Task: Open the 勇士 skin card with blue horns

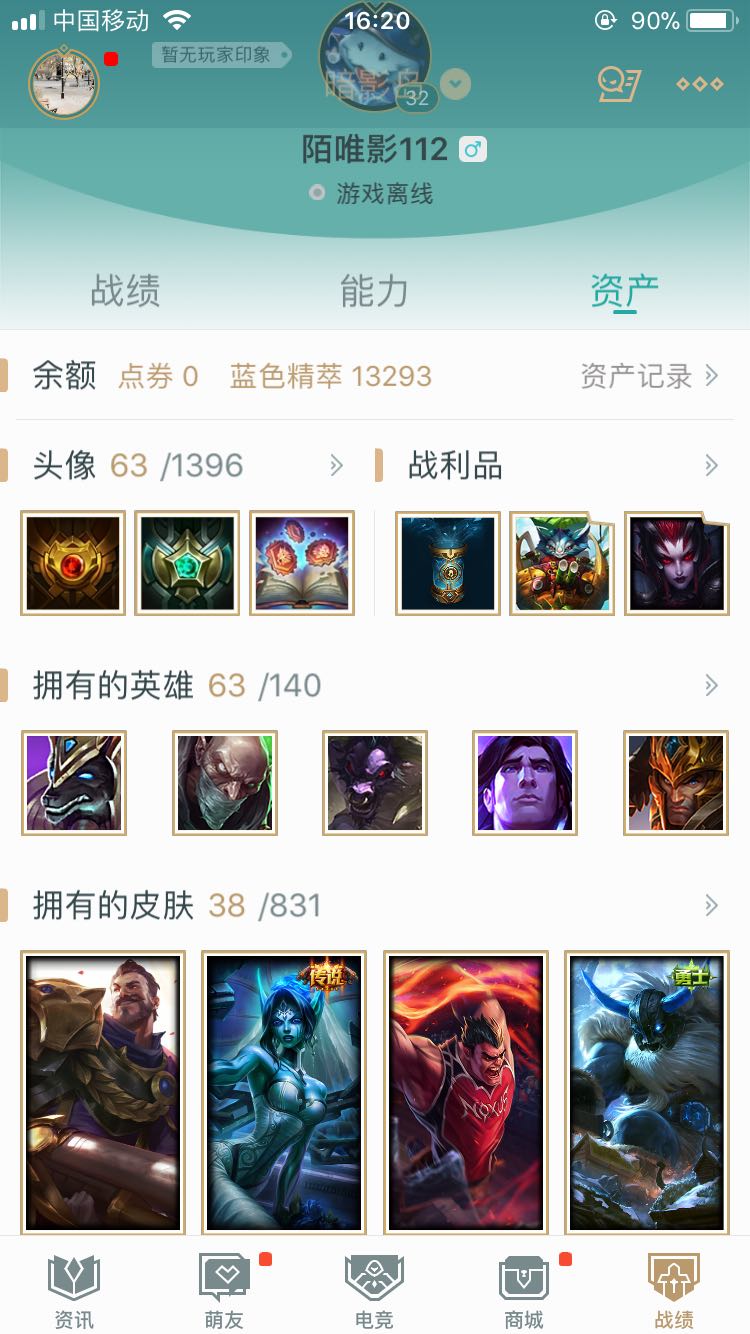Action: (x=647, y=1092)
